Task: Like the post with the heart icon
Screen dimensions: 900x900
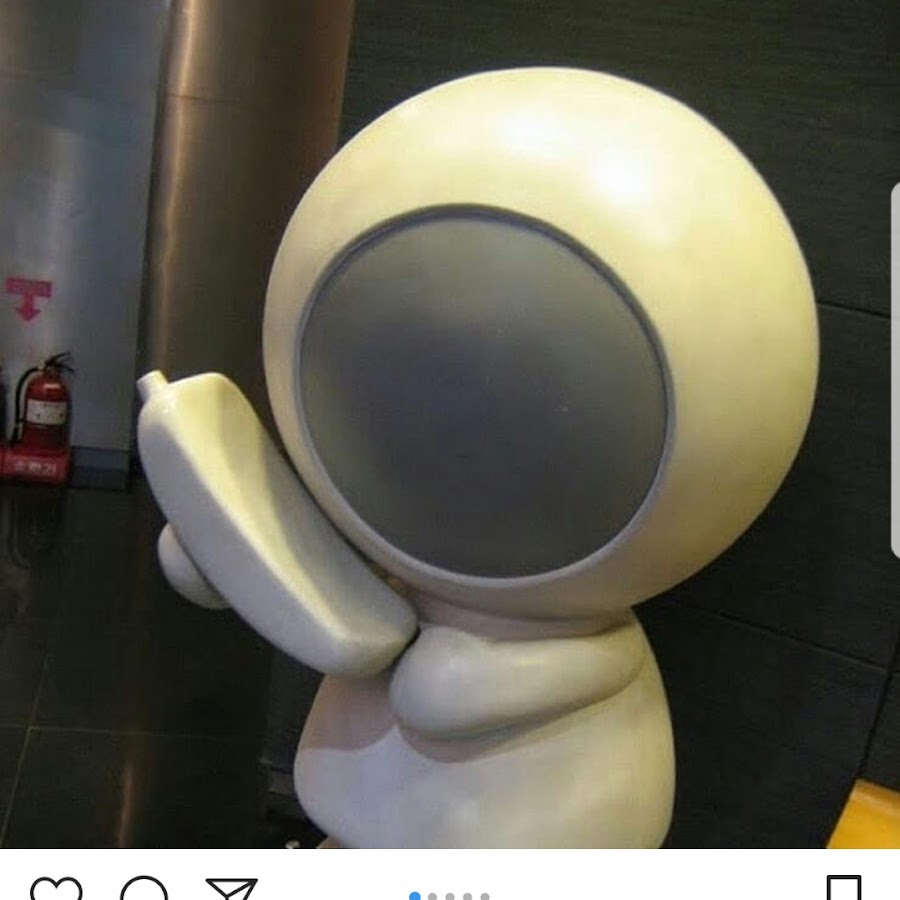Action: [55, 888]
